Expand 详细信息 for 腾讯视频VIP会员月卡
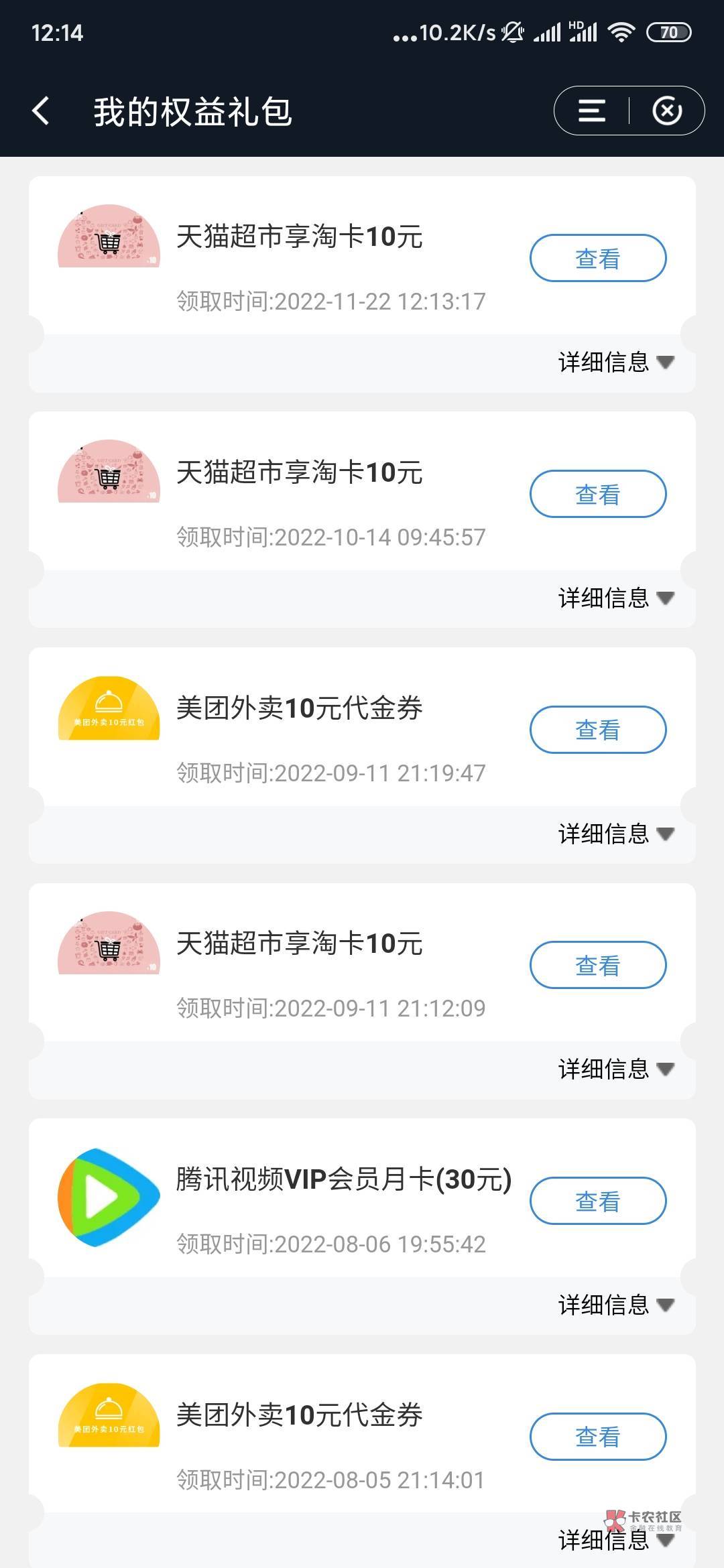This screenshot has height=1568, width=724. click(615, 1305)
